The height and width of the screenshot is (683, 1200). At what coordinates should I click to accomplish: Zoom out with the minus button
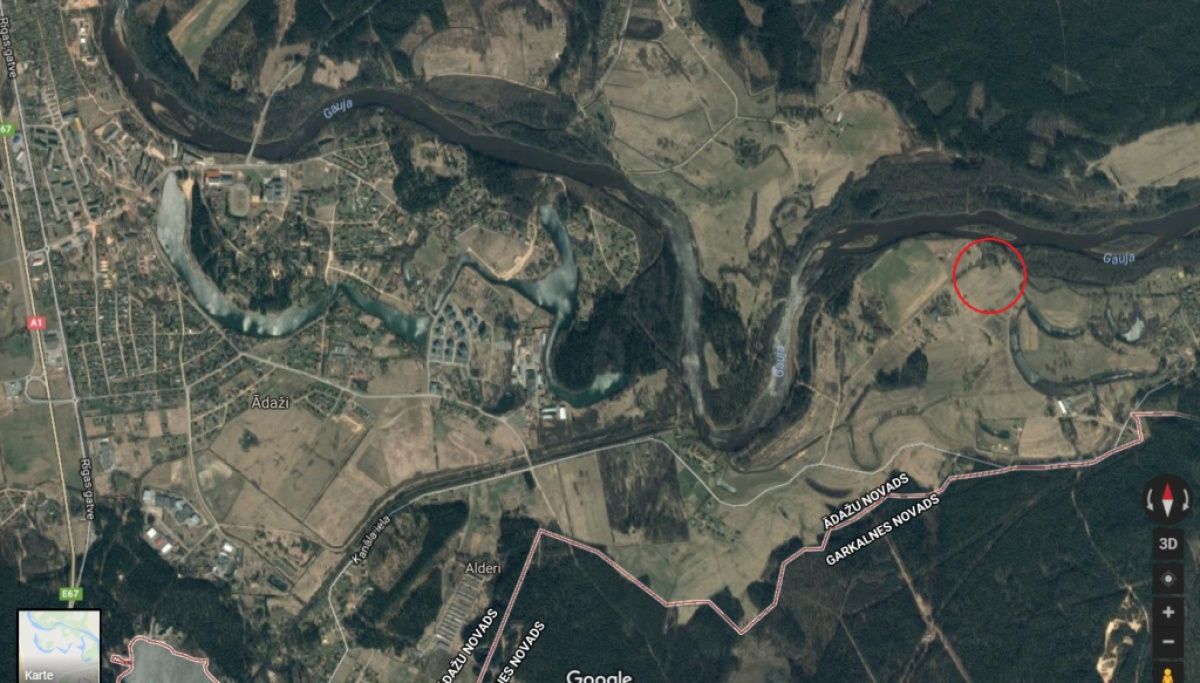coord(1167,641)
